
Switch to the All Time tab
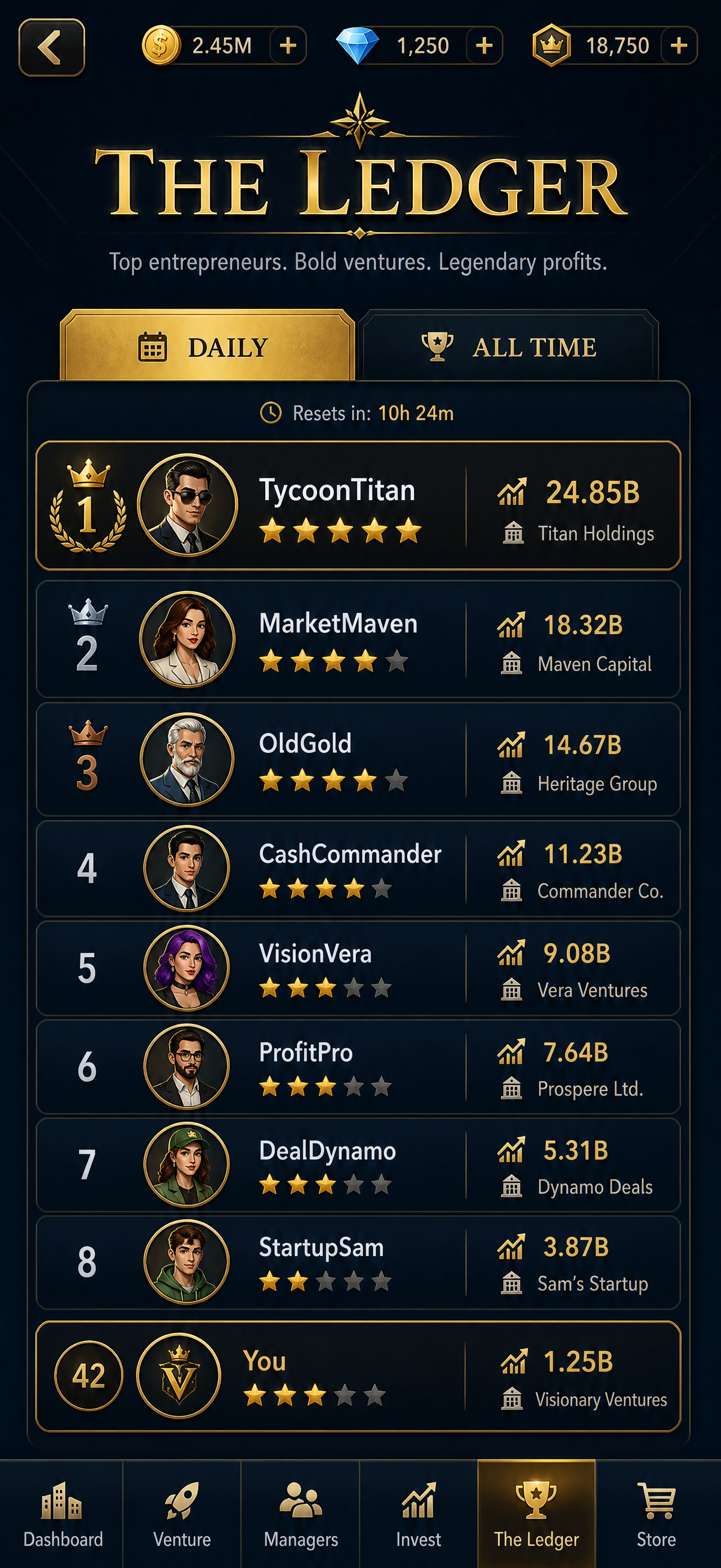pyautogui.click(x=509, y=346)
